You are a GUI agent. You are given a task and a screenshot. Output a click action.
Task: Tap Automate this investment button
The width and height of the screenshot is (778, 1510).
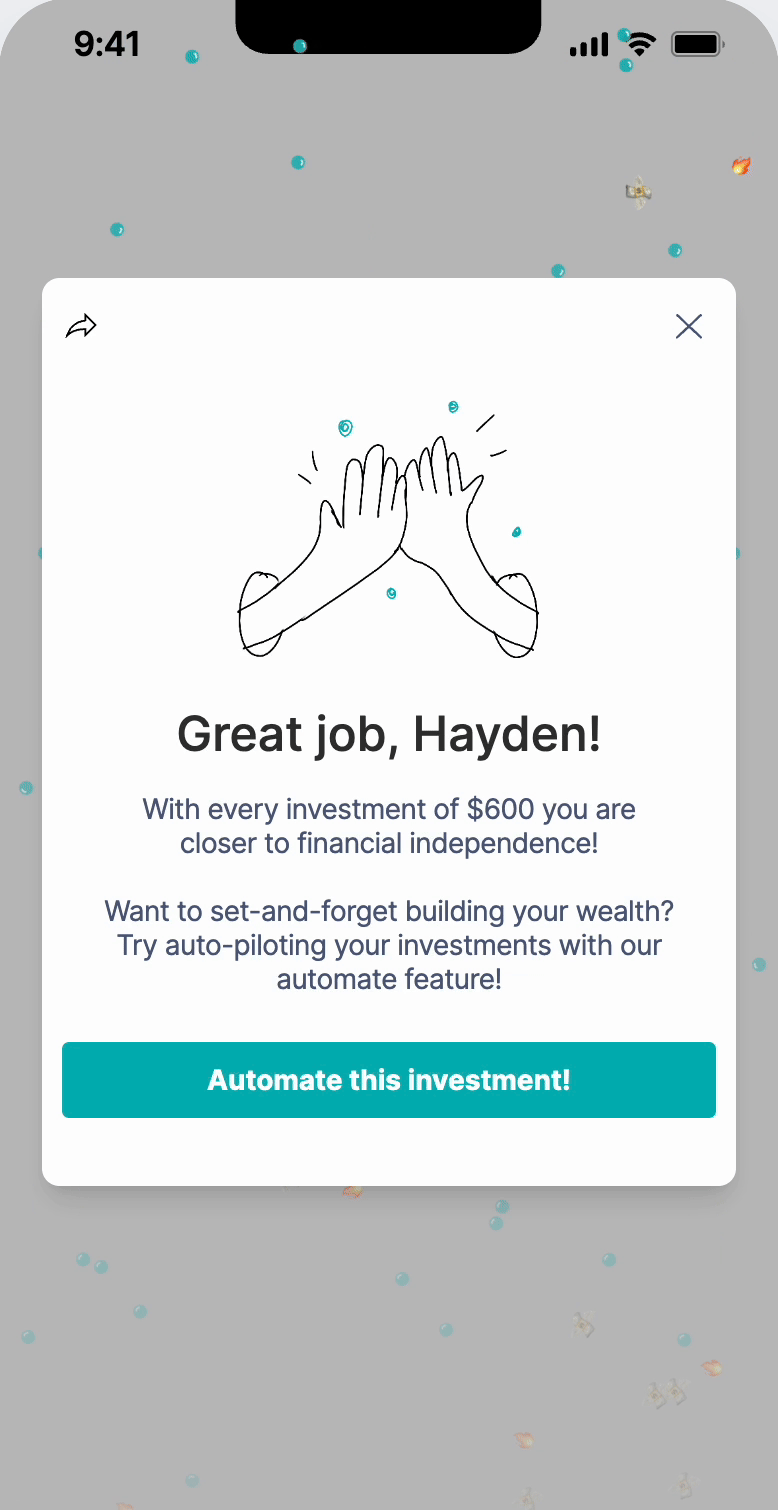coord(389,1080)
